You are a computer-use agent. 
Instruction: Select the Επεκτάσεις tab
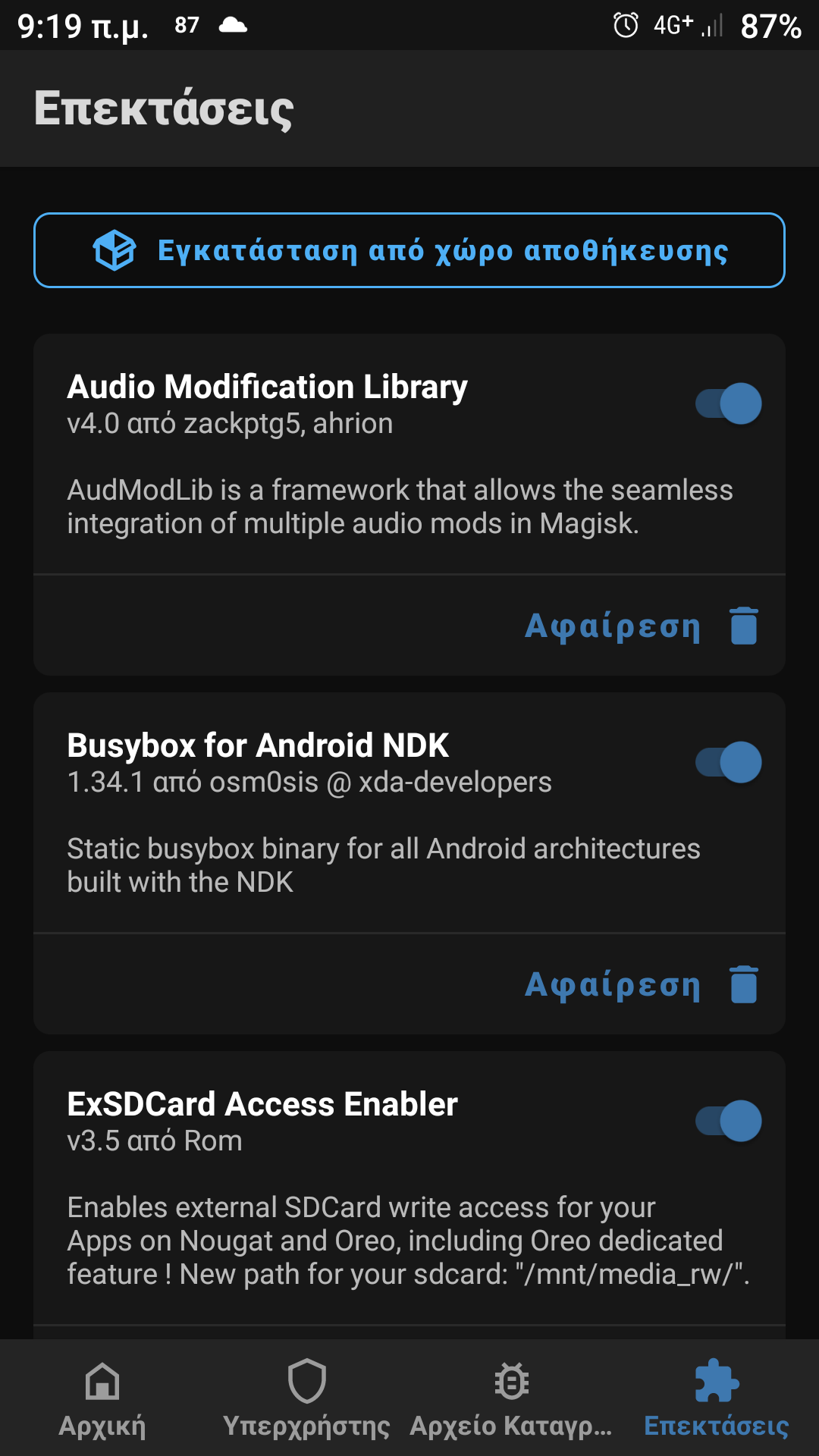pyautogui.click(x=716, y=1399)
